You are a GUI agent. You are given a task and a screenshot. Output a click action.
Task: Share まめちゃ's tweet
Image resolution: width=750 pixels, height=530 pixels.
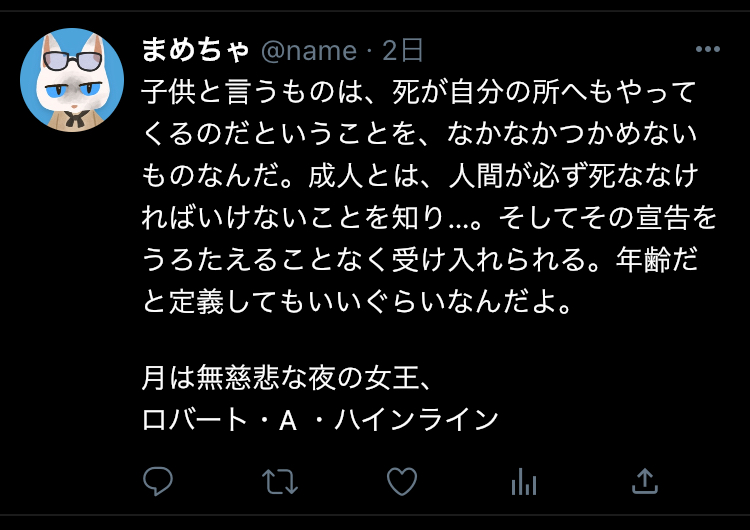click(645, 482)
